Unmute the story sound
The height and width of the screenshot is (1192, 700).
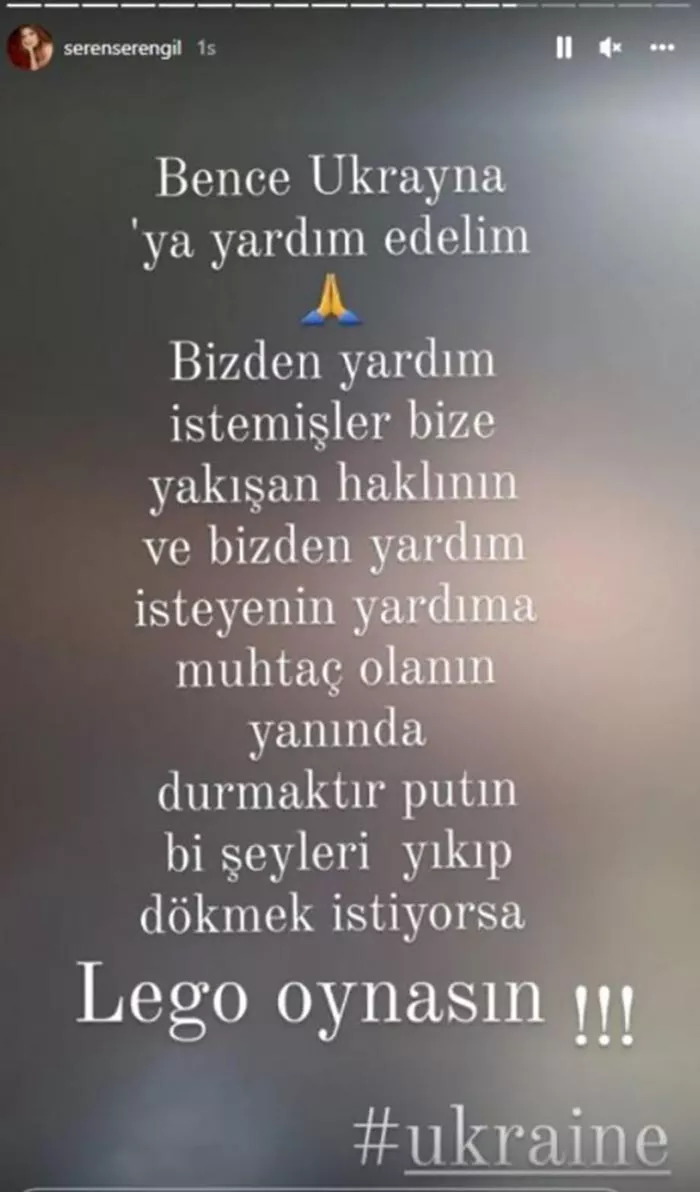(611, 47)
